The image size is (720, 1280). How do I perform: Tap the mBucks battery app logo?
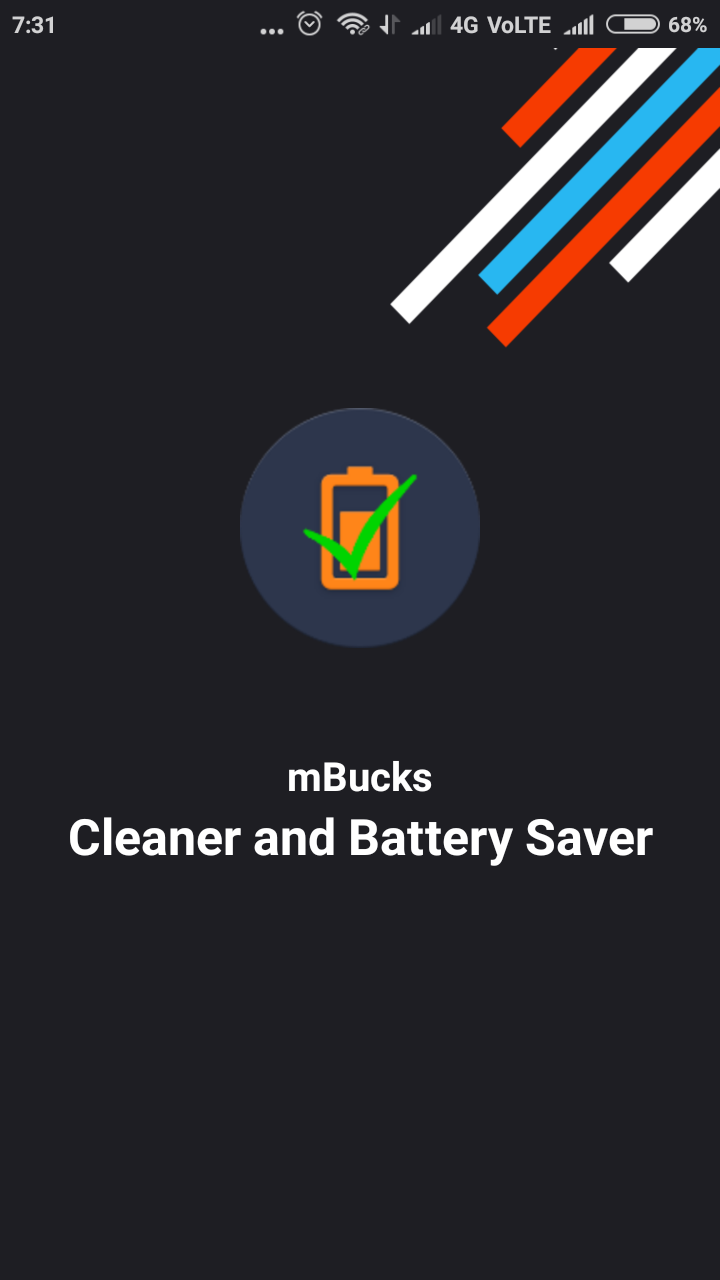click(x=360, y=527)
